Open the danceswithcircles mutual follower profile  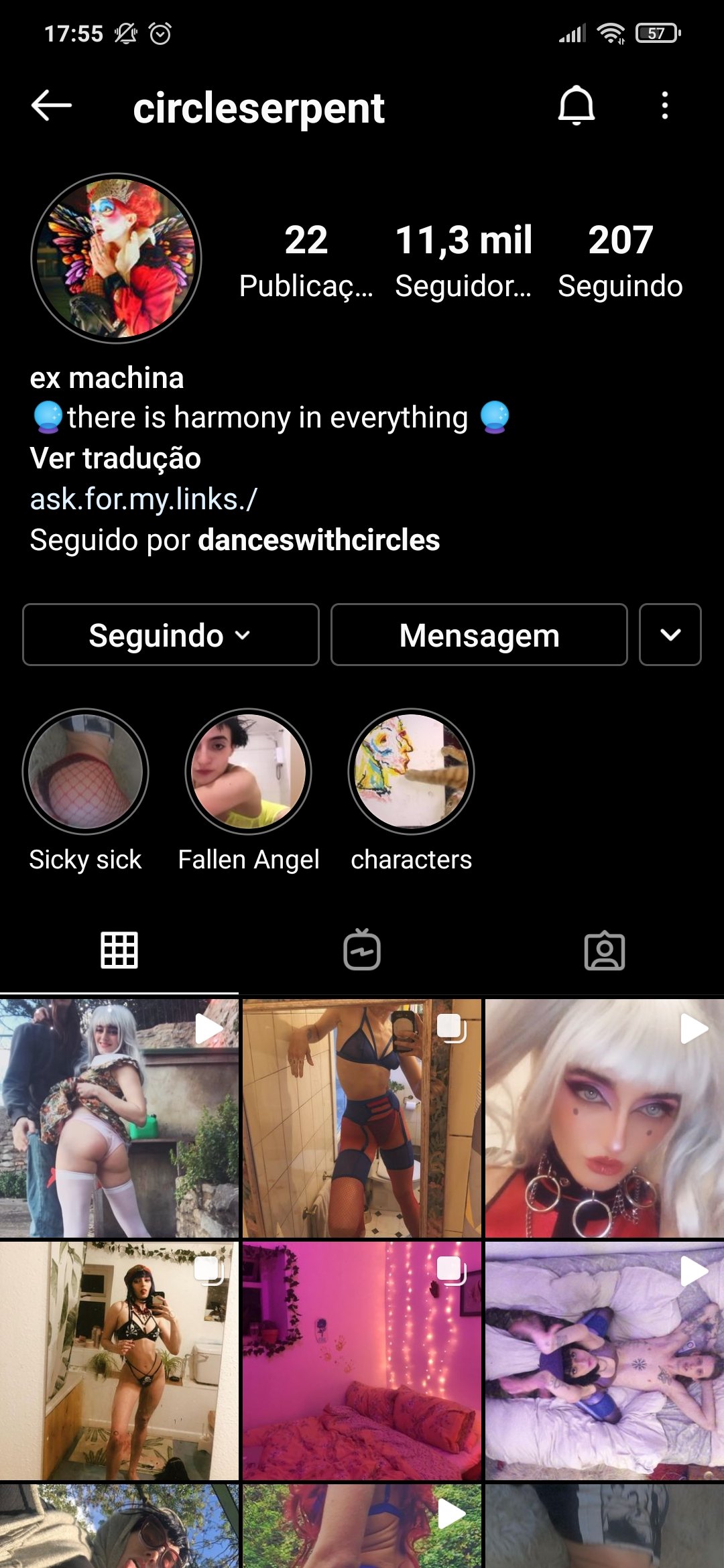point(319,540)
